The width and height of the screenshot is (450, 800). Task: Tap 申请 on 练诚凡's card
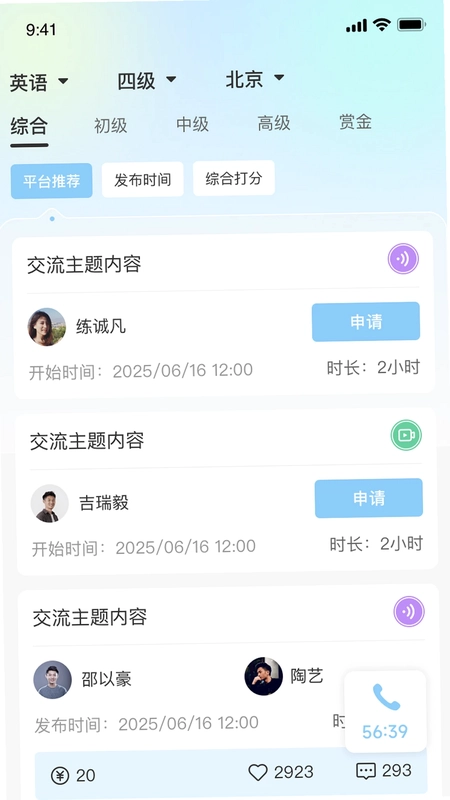(366, 321)
